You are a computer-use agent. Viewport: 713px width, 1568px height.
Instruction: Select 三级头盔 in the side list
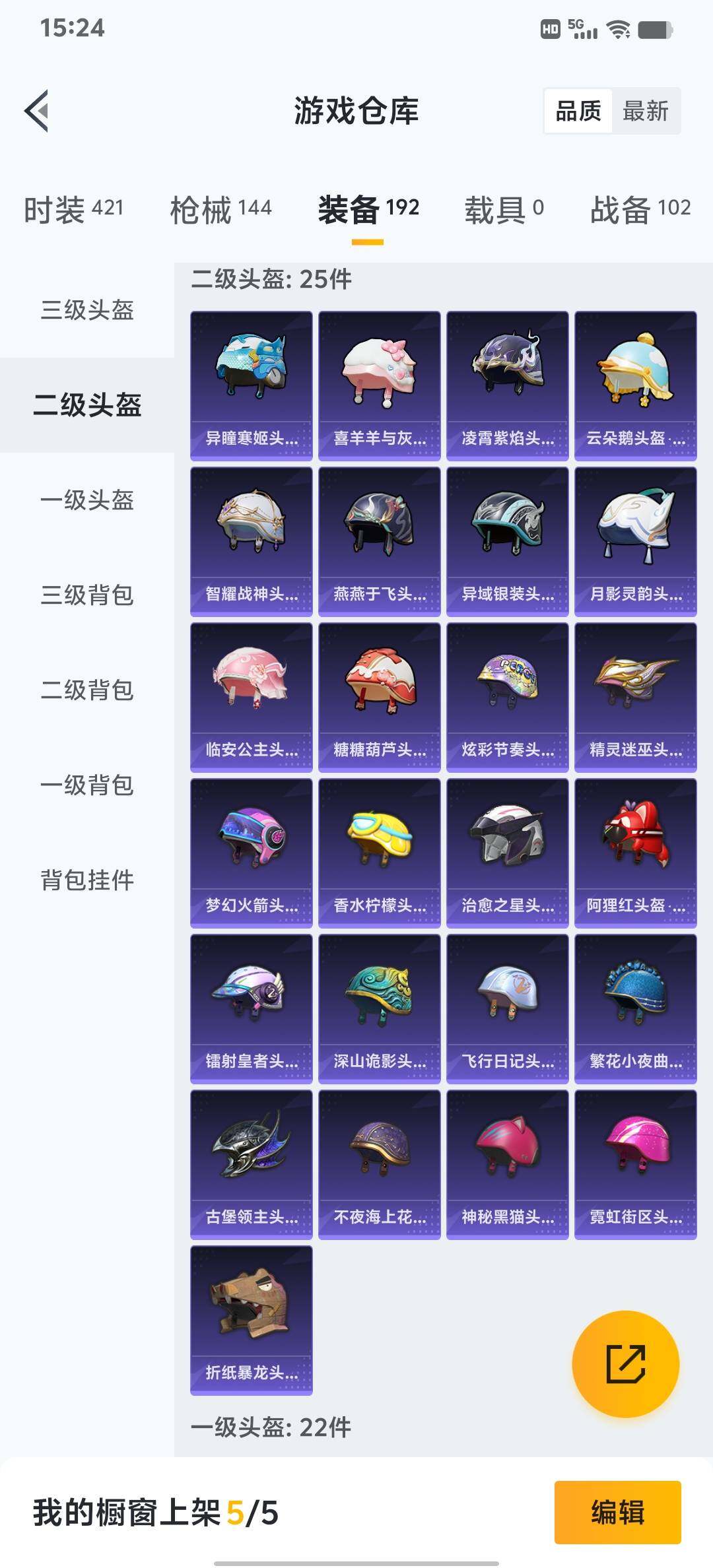click(x=87, y=310)
